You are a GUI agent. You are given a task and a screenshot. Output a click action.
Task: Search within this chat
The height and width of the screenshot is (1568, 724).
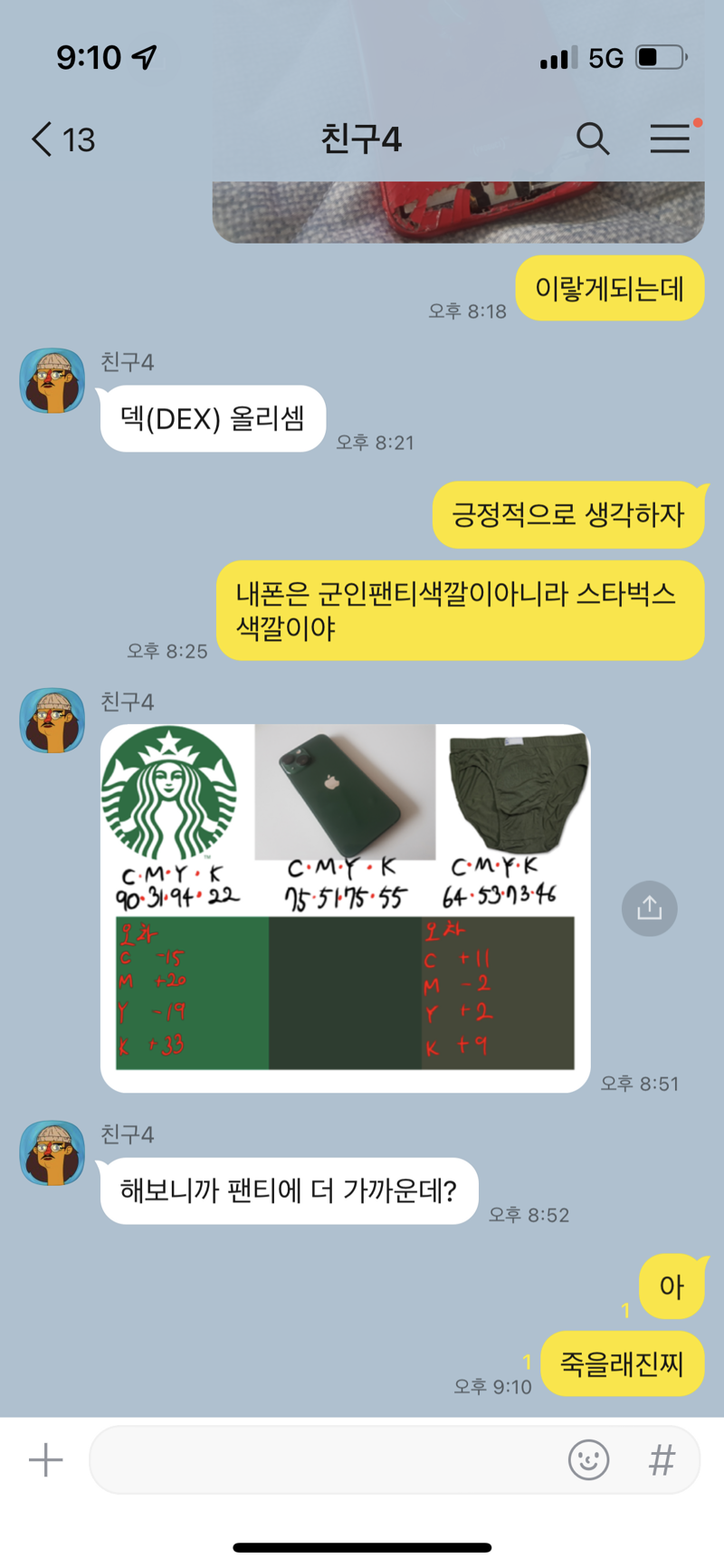[593, 139]
